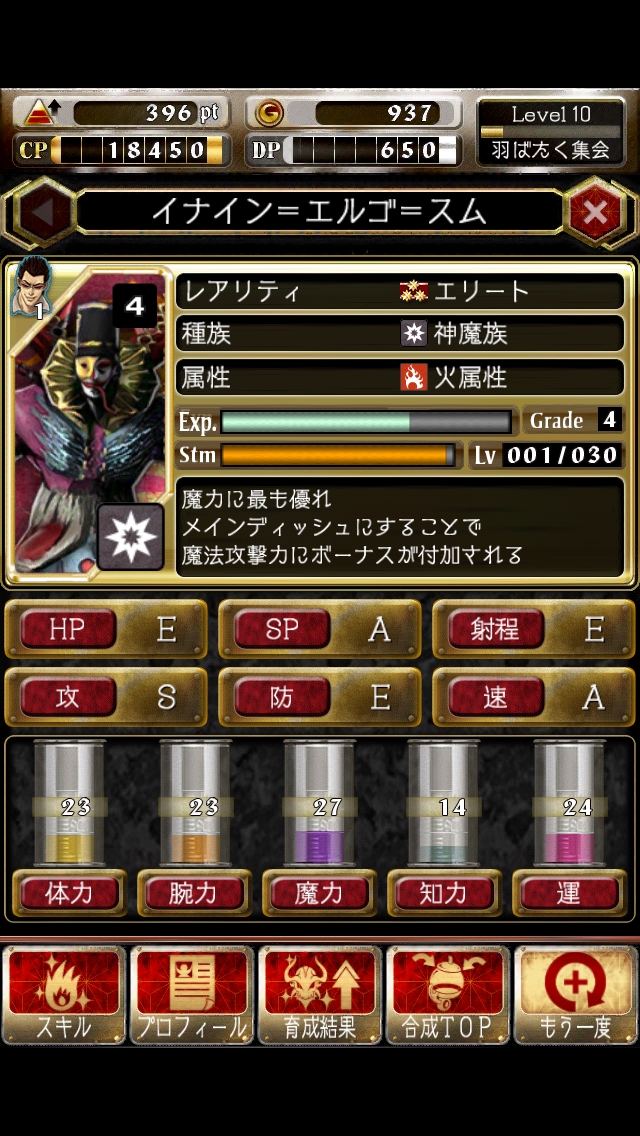The width and height of the screenshot is (640, 1136).
Task: Open the Level 10 羽ばたく集会 panel
Action: click(x=550, y=132)
